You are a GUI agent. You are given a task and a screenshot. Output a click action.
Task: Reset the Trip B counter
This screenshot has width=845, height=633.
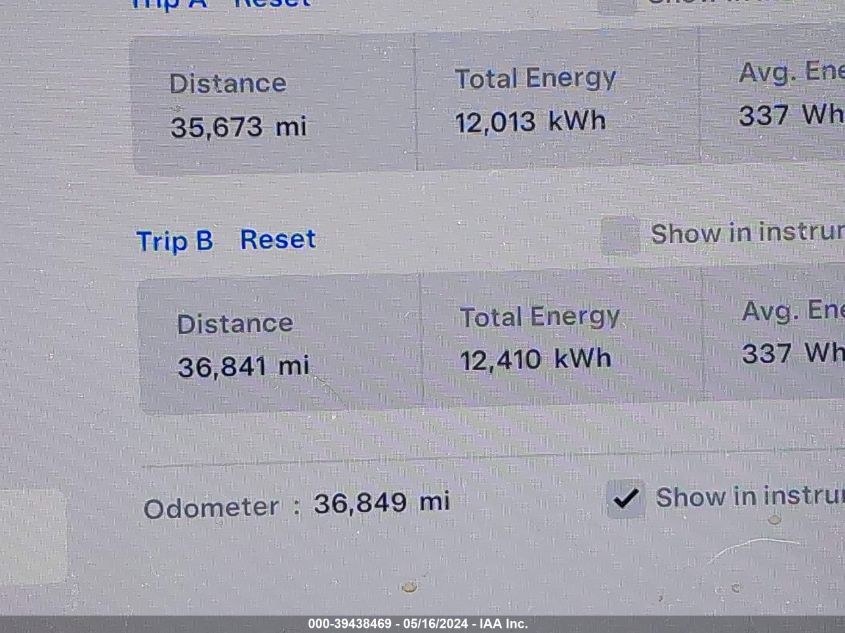(x=277, y=240)
